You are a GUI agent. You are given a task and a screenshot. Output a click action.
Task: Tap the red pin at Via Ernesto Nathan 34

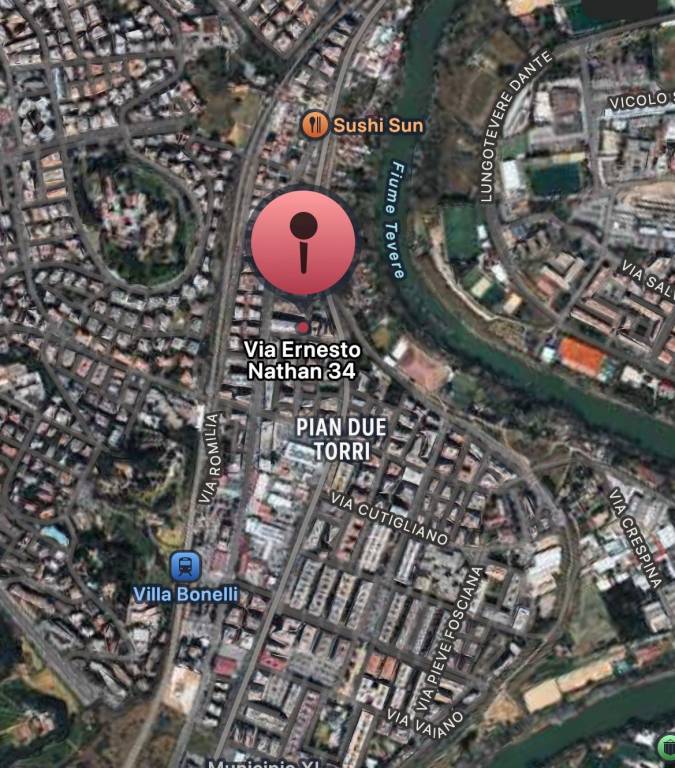[x=303, y=244]
